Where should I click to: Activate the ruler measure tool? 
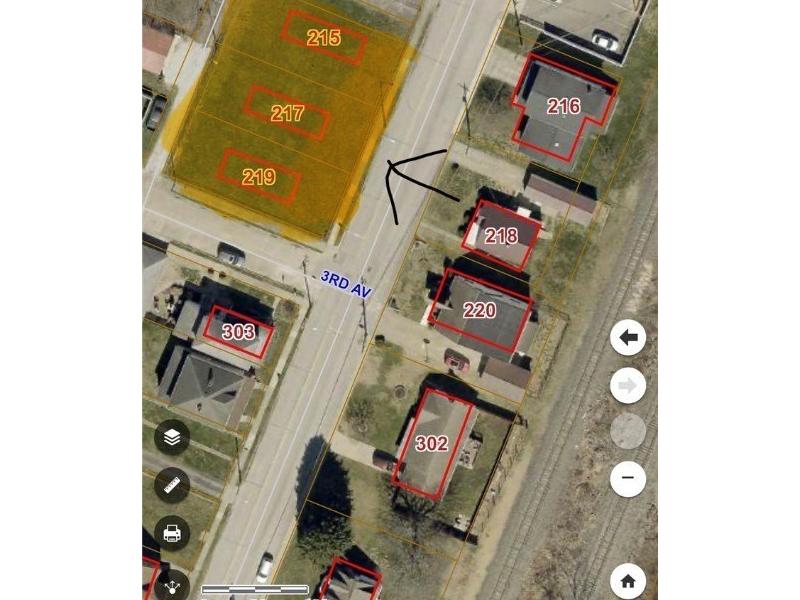(x=172, y=485)
